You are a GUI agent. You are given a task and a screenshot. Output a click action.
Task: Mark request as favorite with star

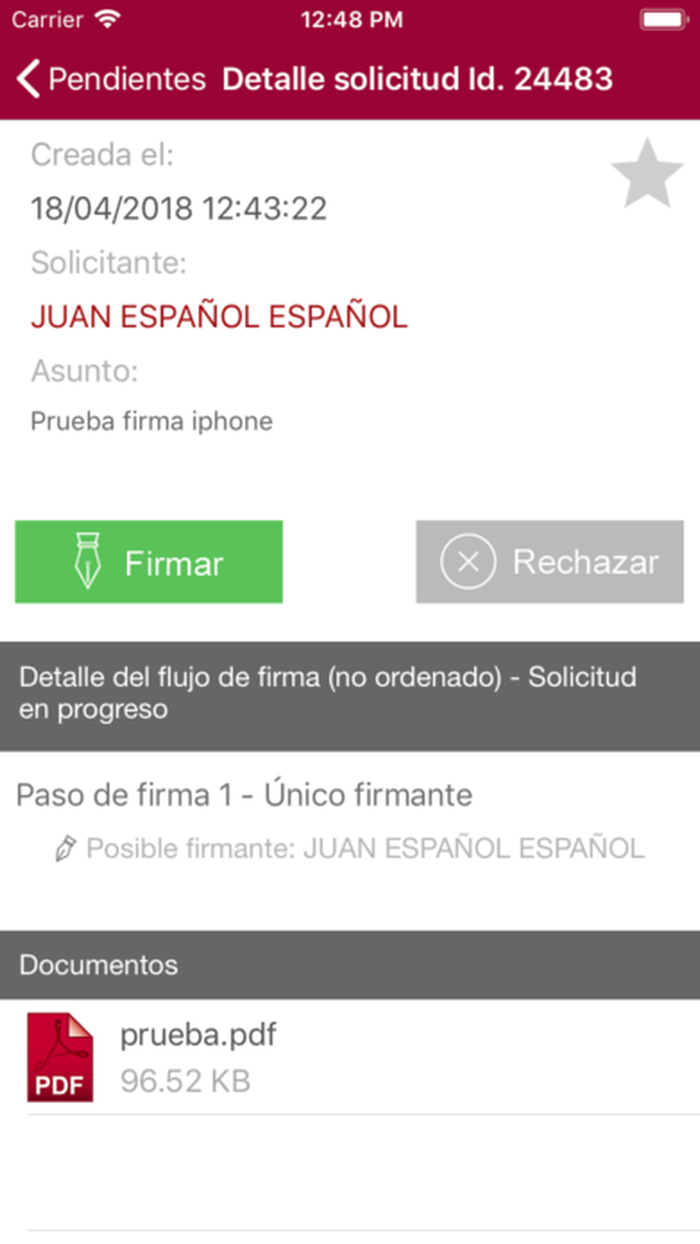click(x=647, y=174)
